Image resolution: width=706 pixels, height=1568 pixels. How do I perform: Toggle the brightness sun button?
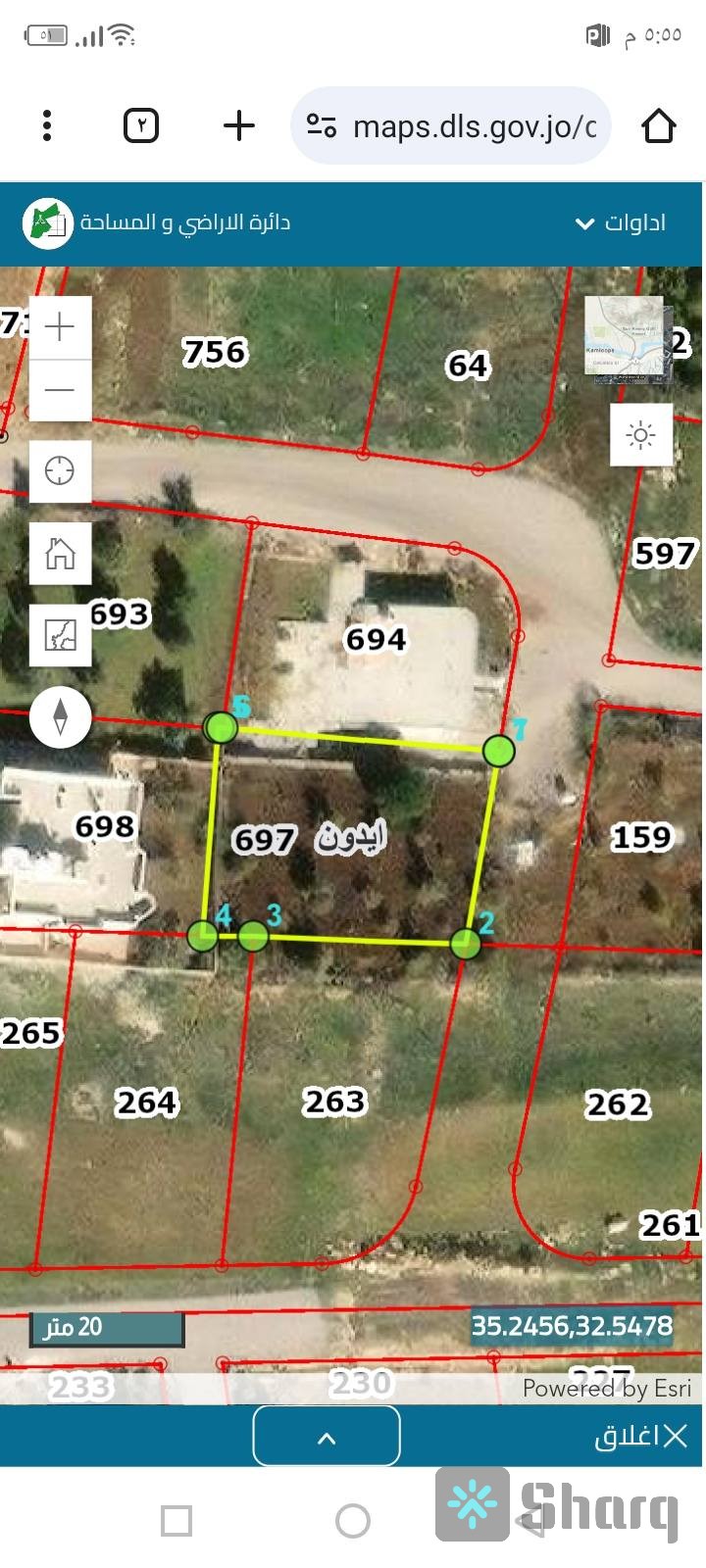640,434
